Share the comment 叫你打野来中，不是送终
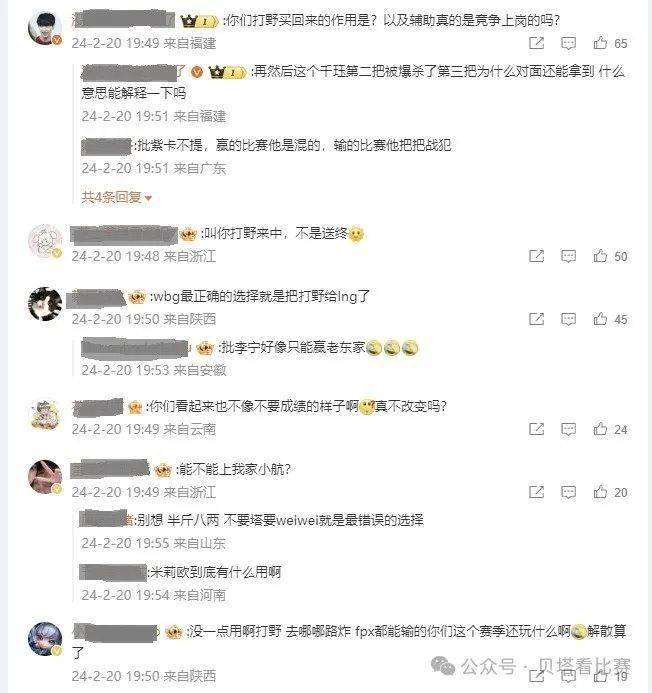The image size is (652, 693). (x=536, y=257)
